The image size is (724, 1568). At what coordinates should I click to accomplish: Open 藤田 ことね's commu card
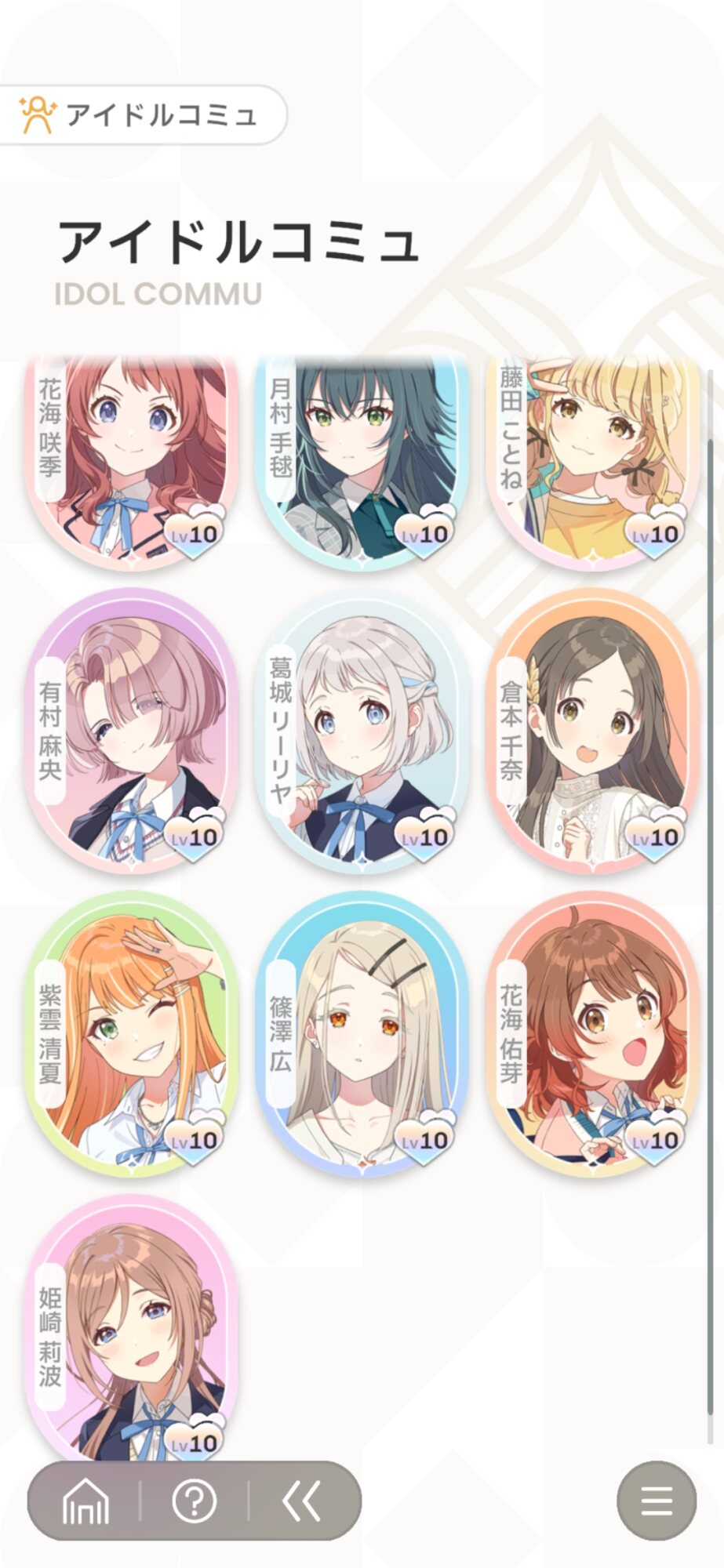click(592, 463)
